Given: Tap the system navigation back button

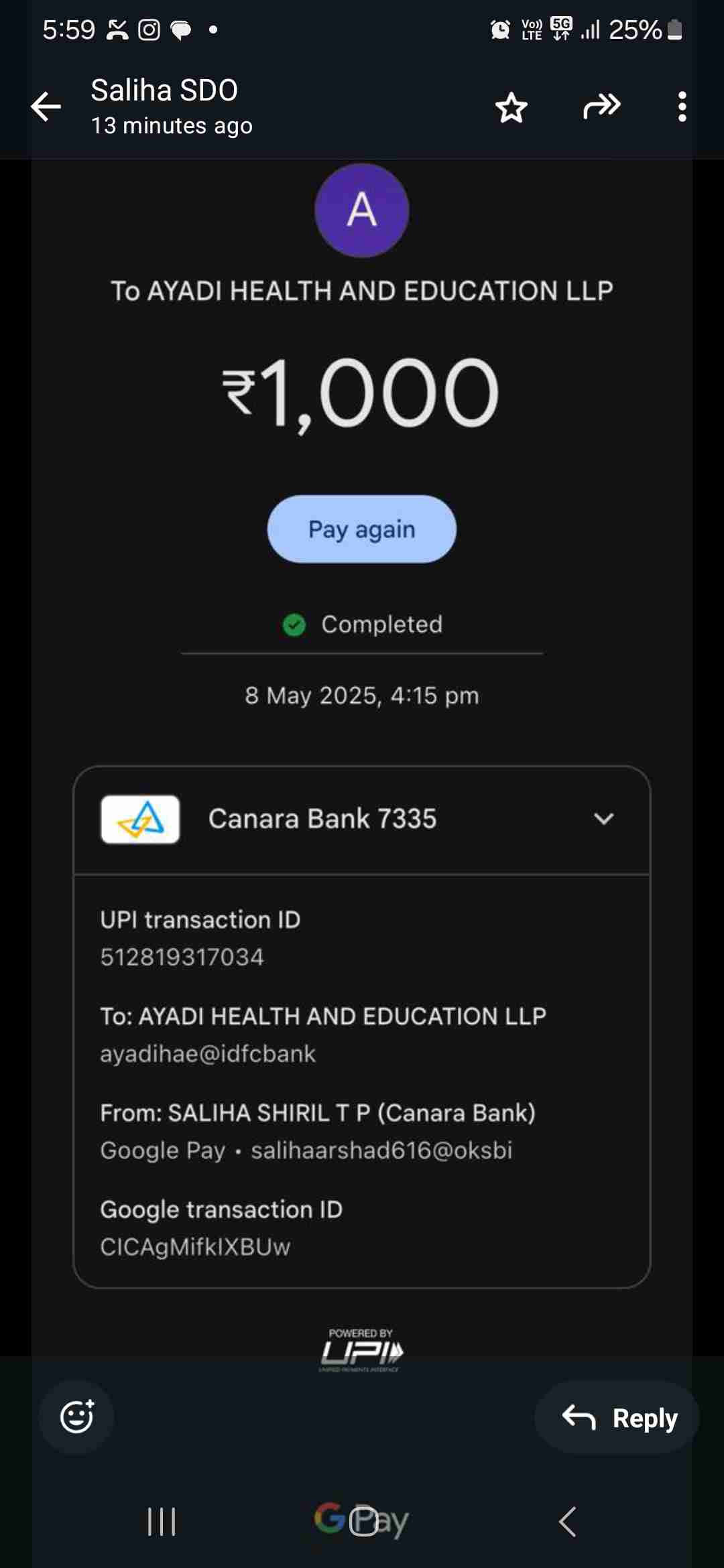Looking at the screenshot, I should click(567, 1522).
